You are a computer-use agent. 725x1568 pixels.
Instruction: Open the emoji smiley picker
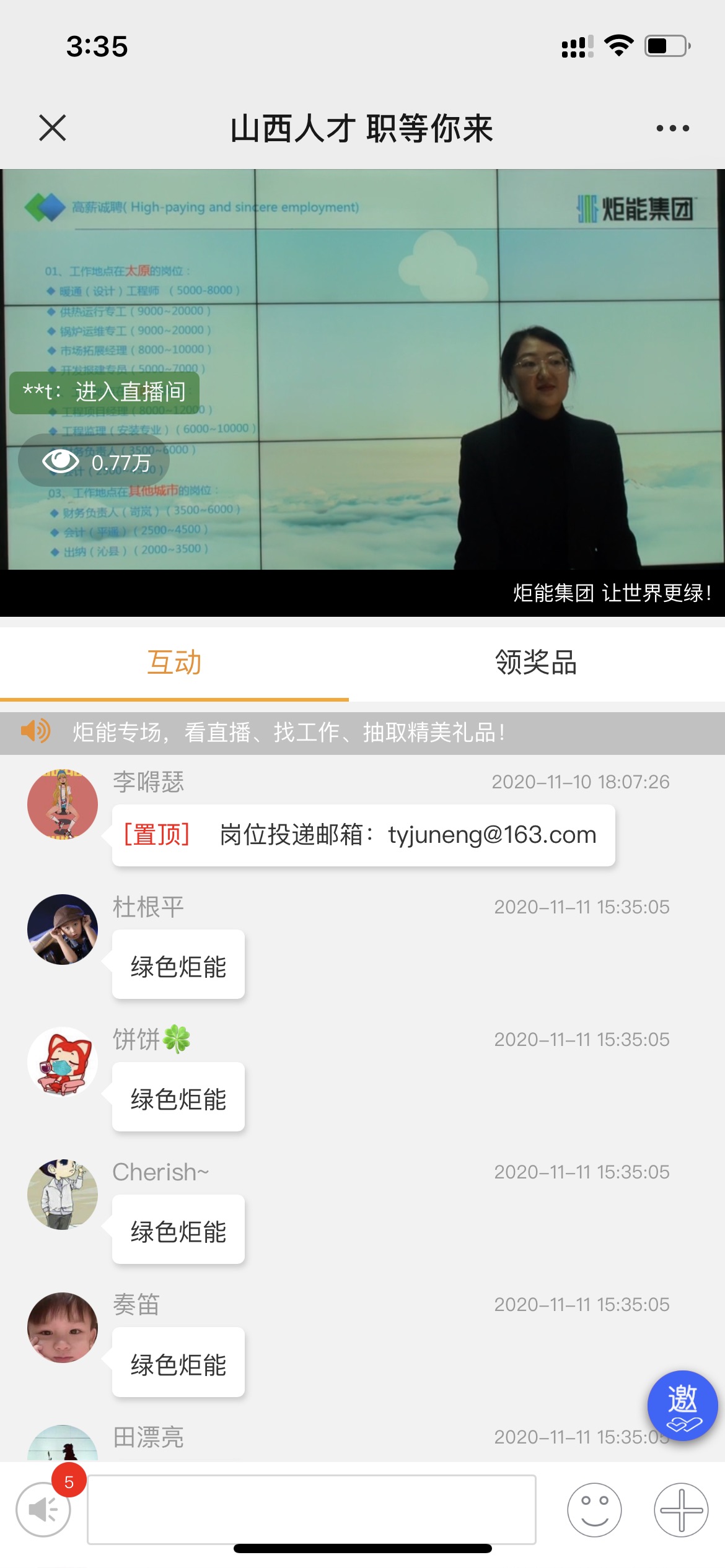pyautogui.click(x=594, y=1509)
